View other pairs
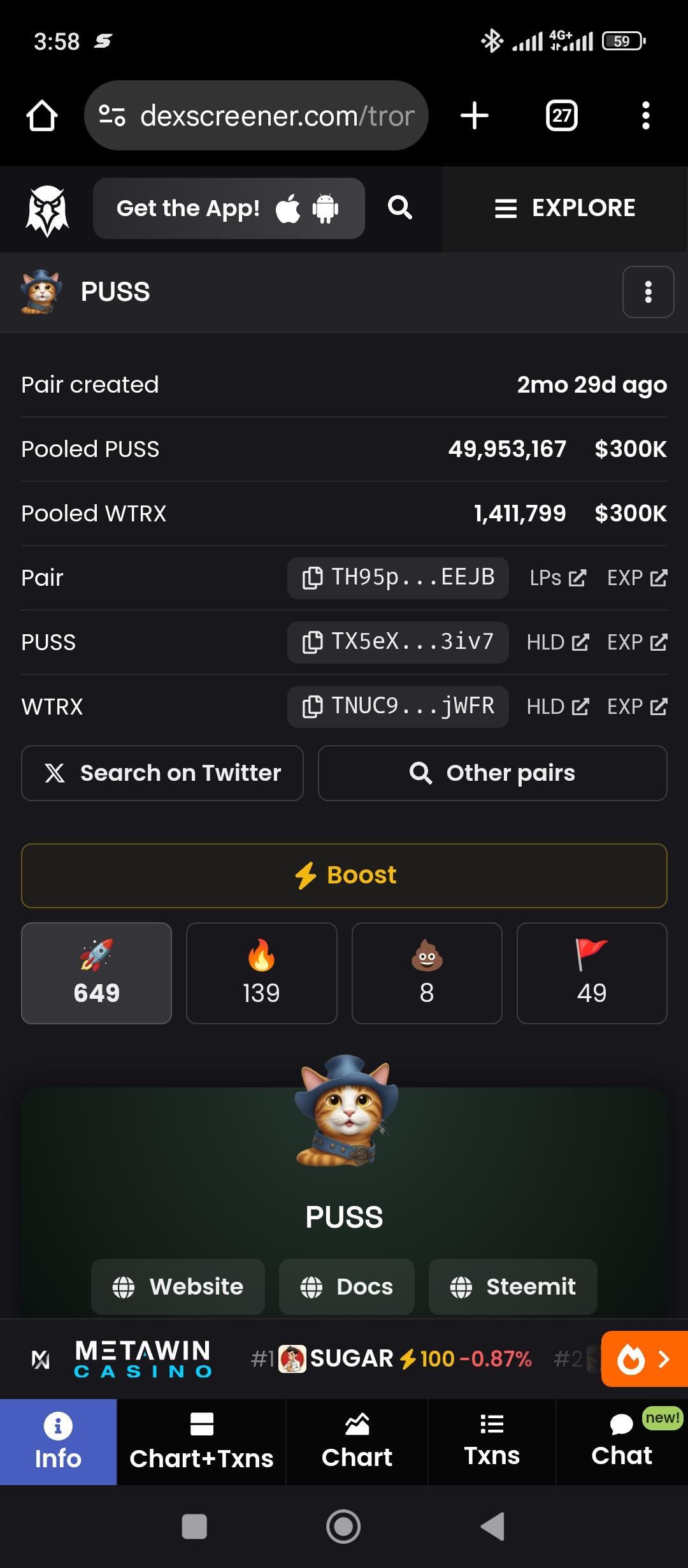Screen dimensions: 688x1568 pos(492,773)
